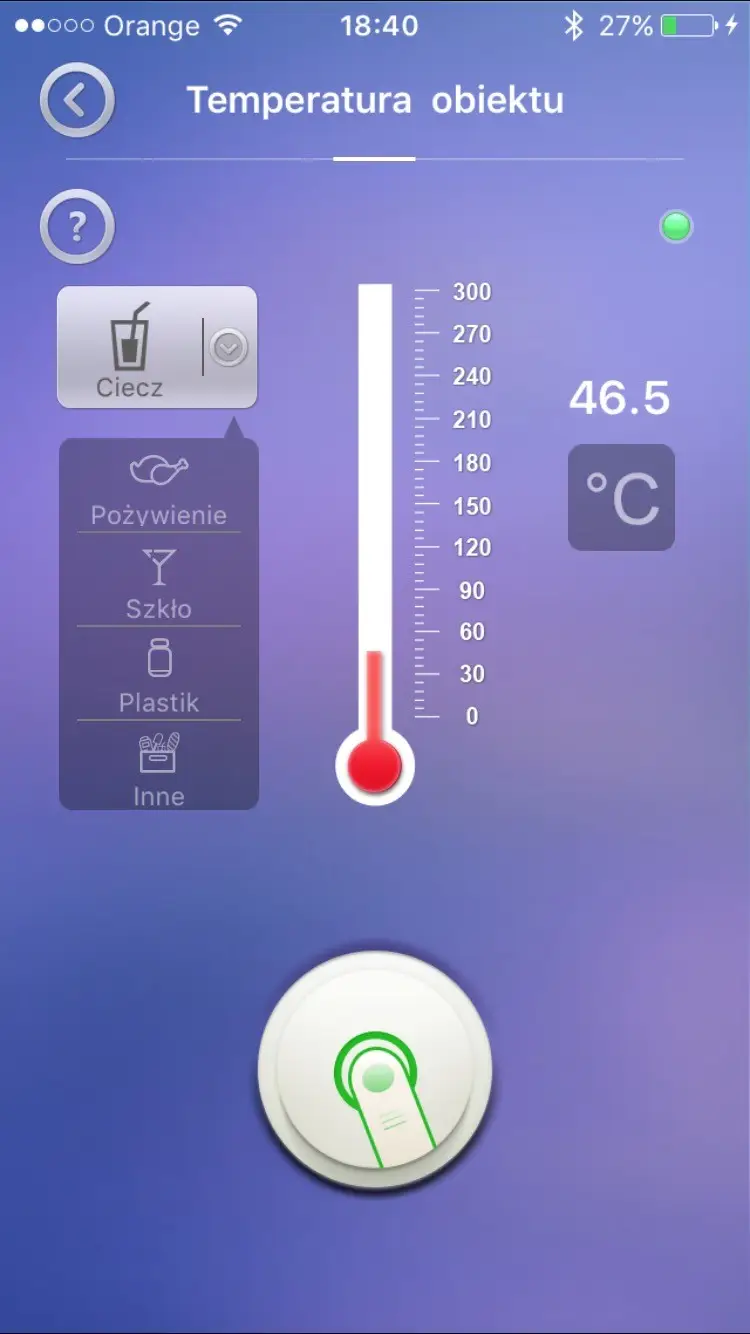Switch temperature unit with °C button

tap(621, 497)
